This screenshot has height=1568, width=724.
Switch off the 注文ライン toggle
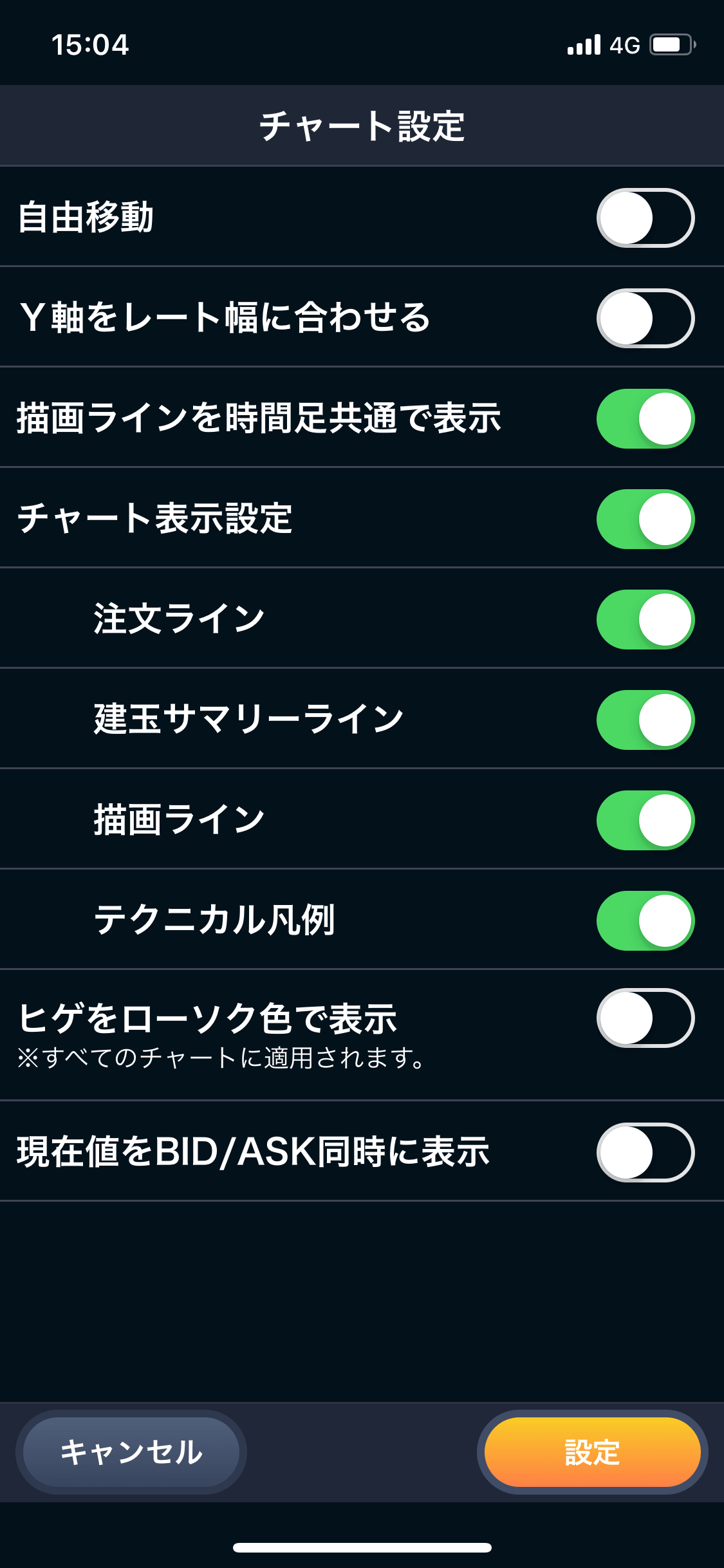tap(645, 619)
